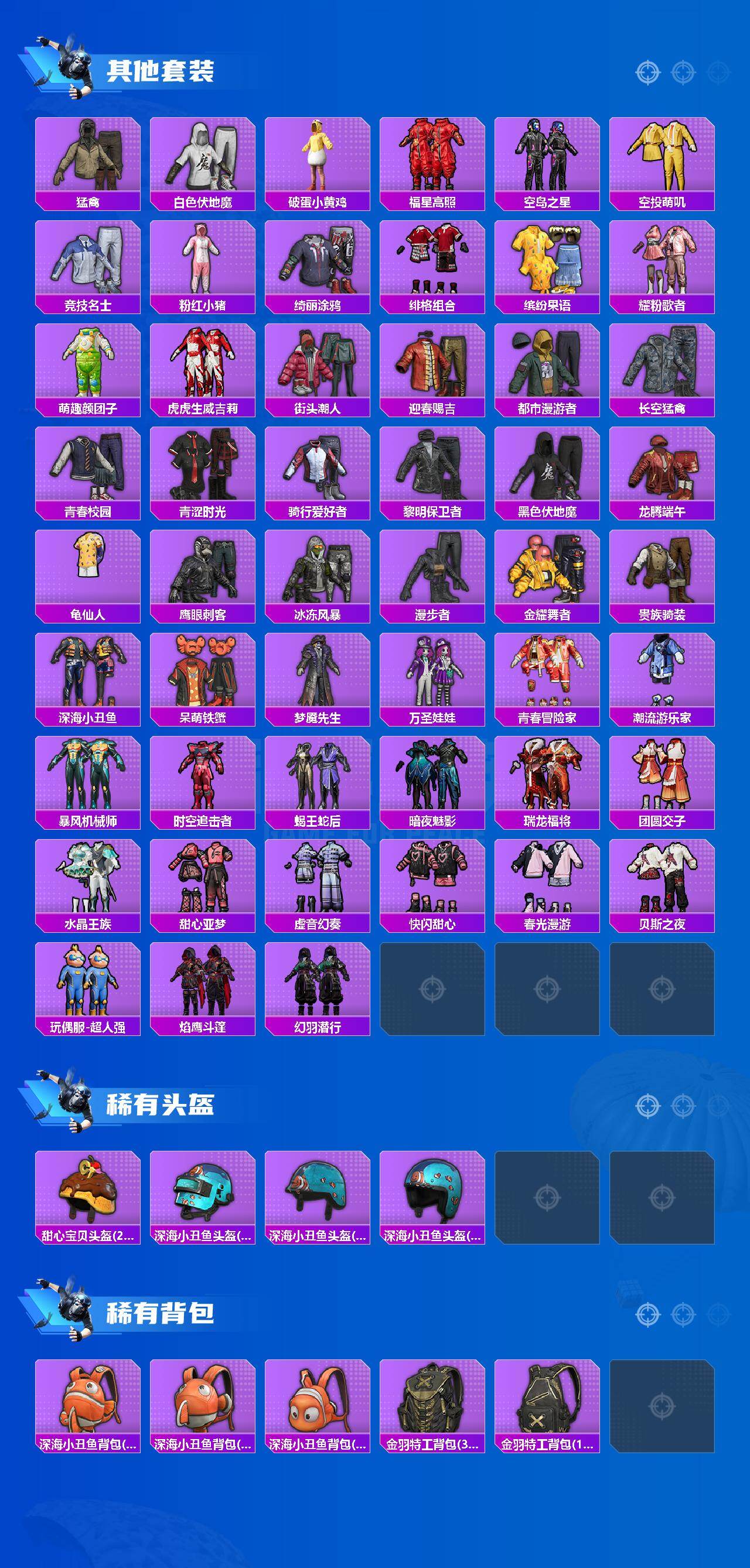Image resolution: width=750 pixels, height=1568 pixels.
Task: Click the first crosshair icon beside 其他套装 header
Action: [x=647, y=71]
